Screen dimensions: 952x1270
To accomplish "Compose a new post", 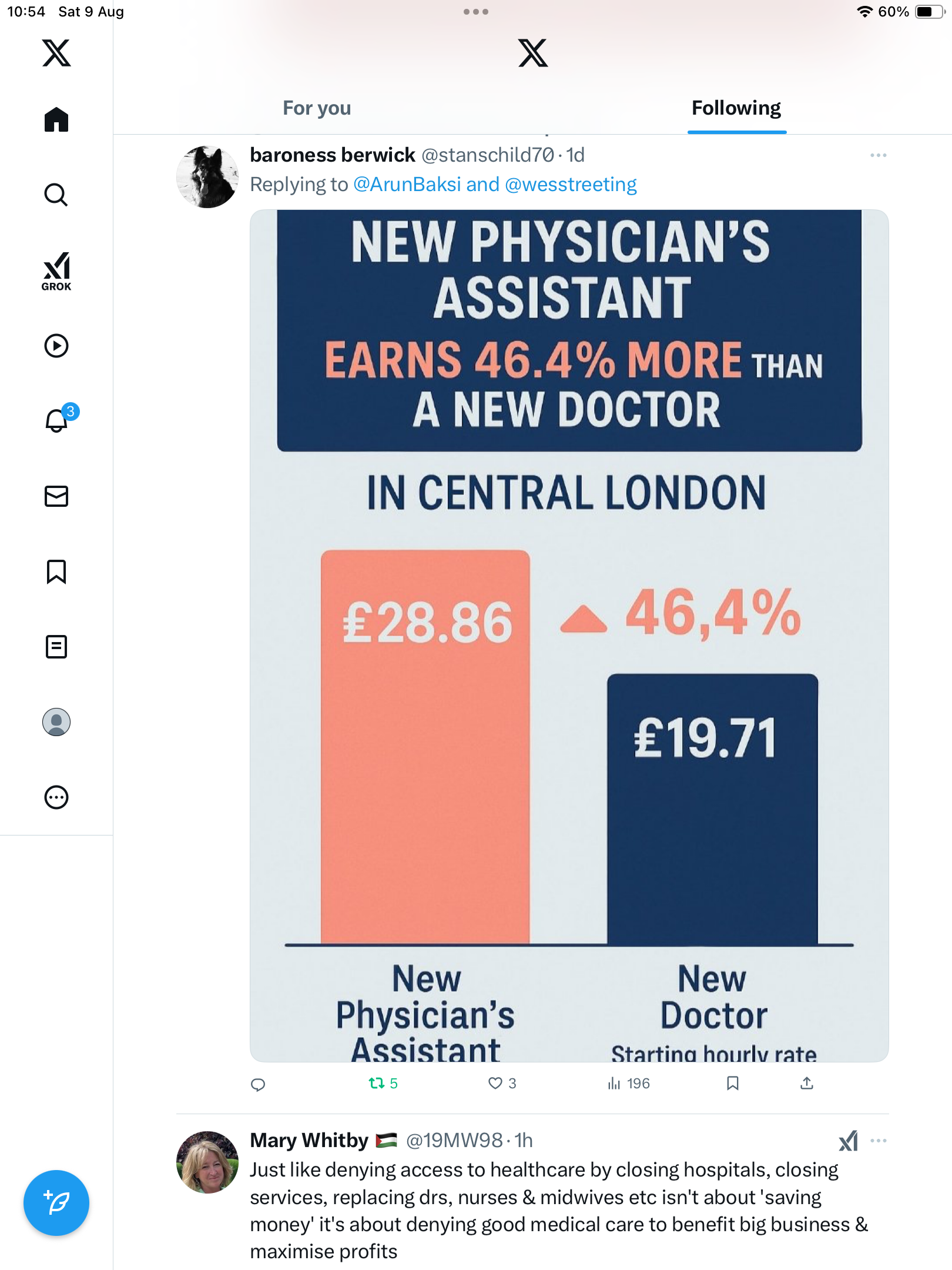I will 56,1203.
